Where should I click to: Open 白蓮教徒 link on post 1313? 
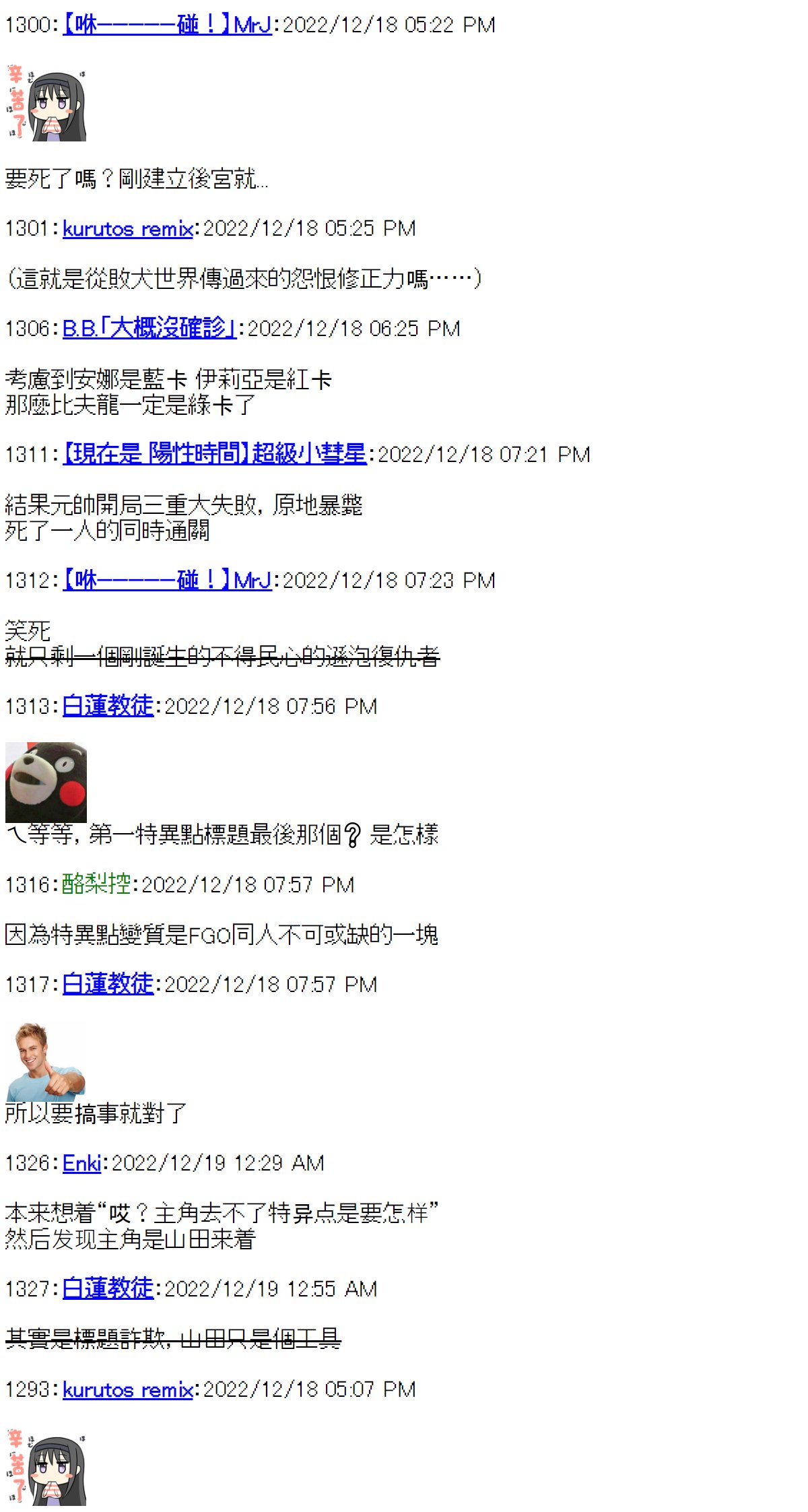coord(108,706)
